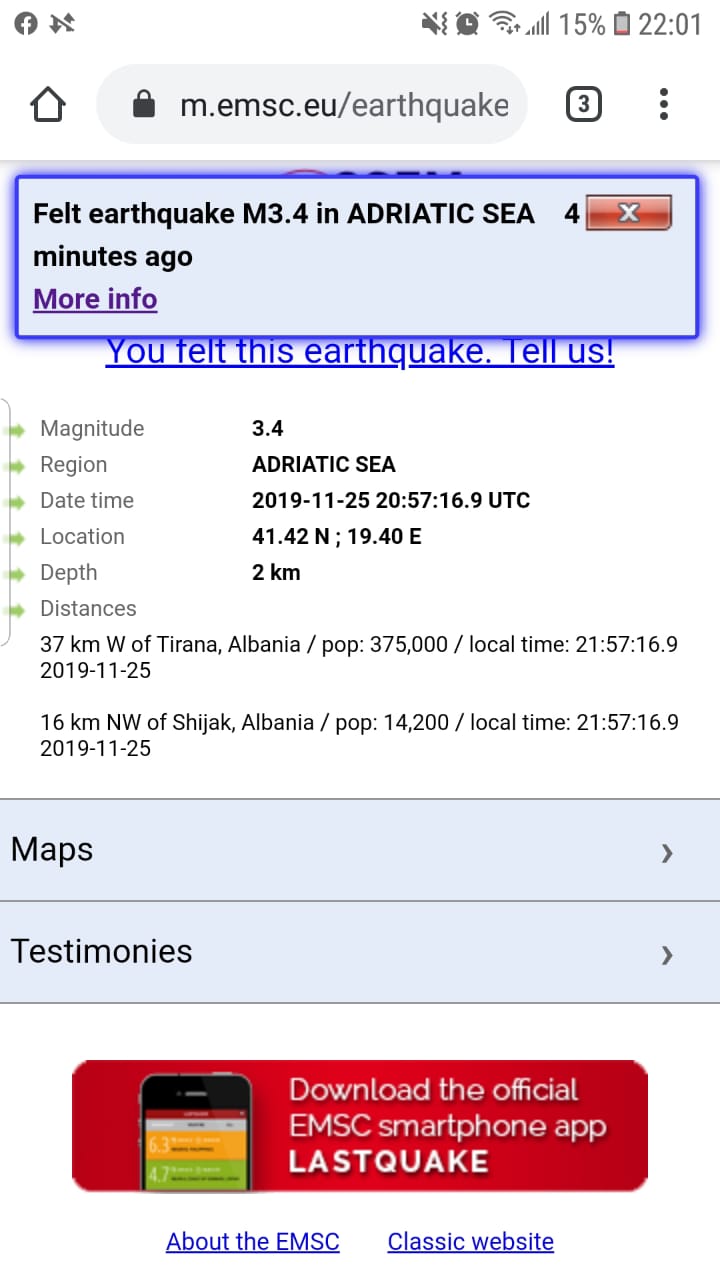Switch to the Classic website
This screenshot has height=1280, width=720.
(470, 1241)
